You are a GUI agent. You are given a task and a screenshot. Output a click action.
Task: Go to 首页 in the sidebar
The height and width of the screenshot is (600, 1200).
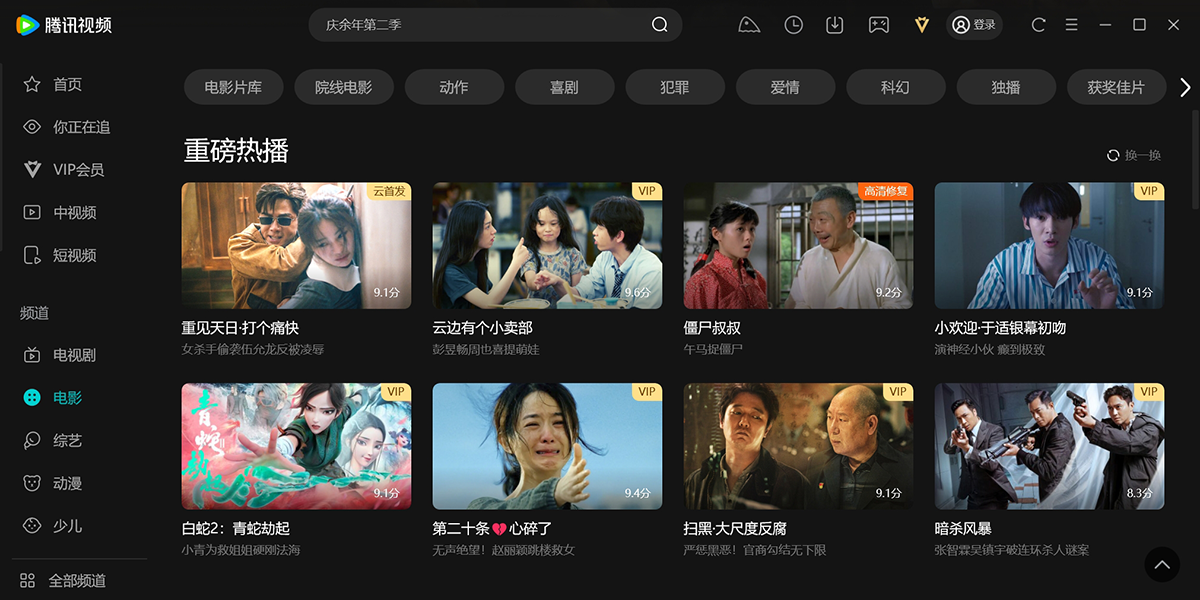click(67, 85)
